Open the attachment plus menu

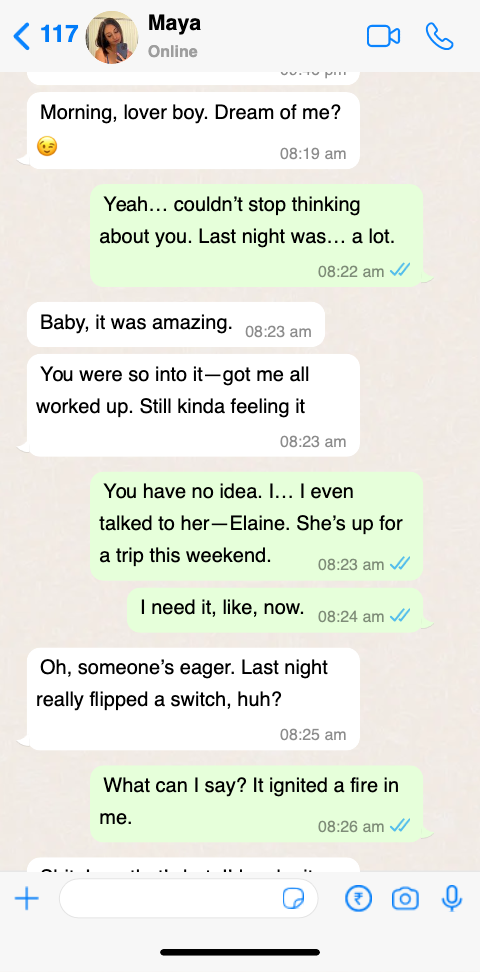[27, 898]
